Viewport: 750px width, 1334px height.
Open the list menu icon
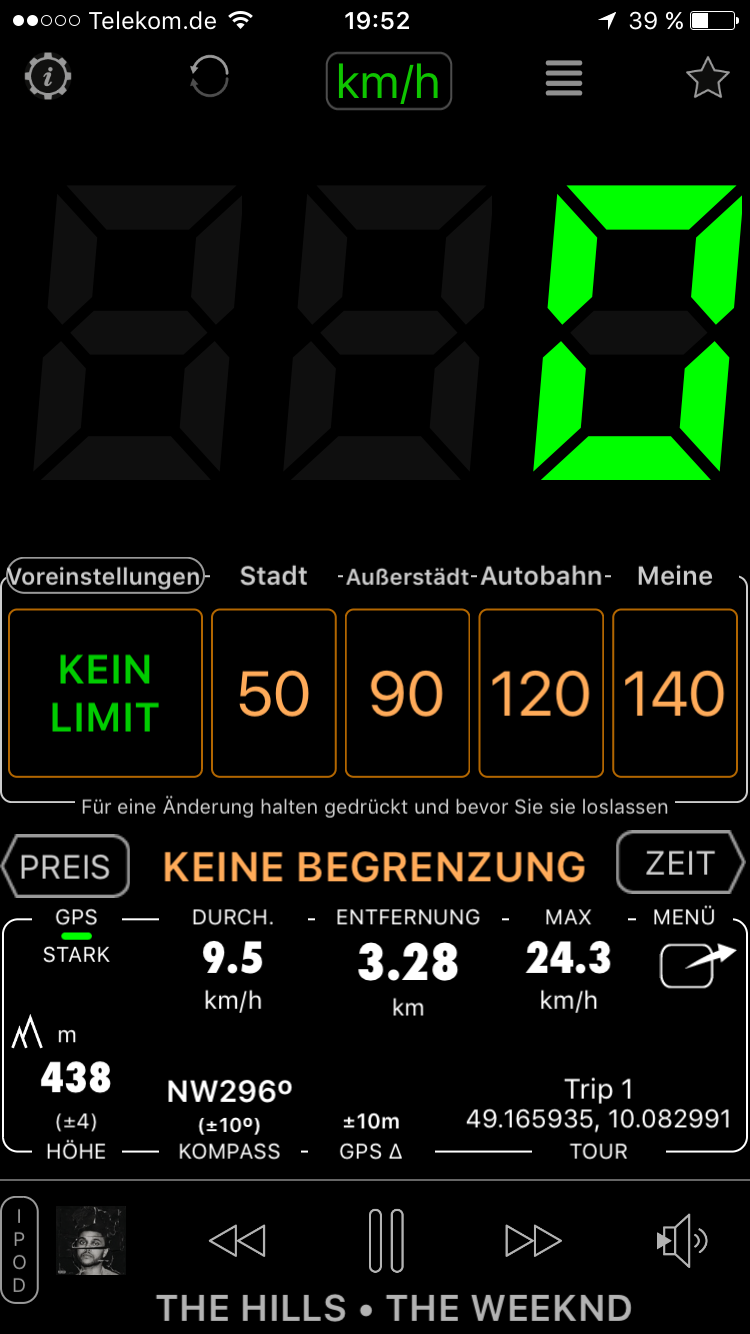[564, 78]
